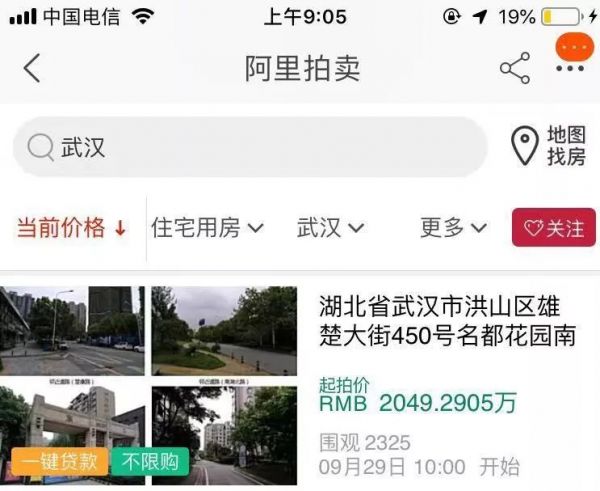Open the 名都花园南 auction listing
This screenshot has width=600, height=491.
click(447, 321)
